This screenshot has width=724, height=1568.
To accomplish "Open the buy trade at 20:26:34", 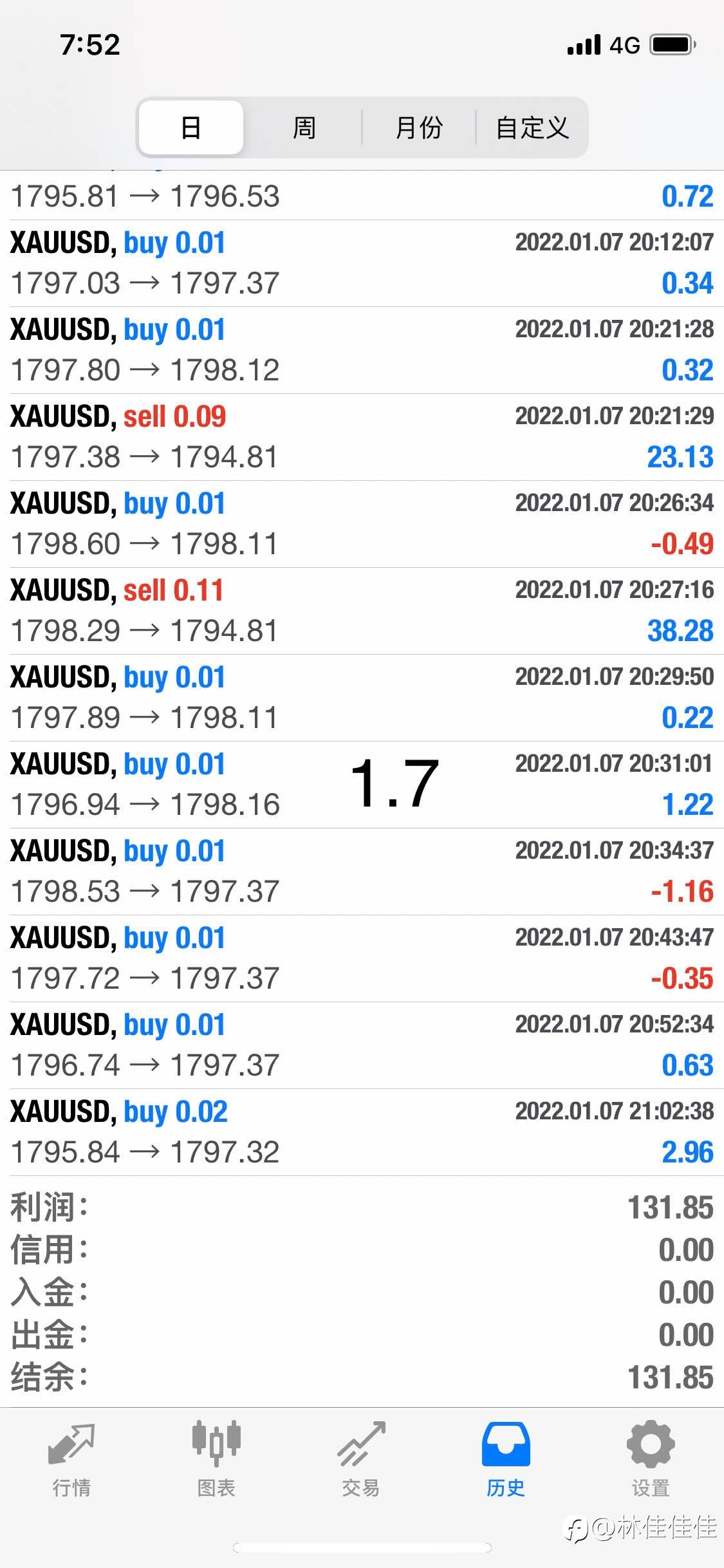I will tap(362, 524).
